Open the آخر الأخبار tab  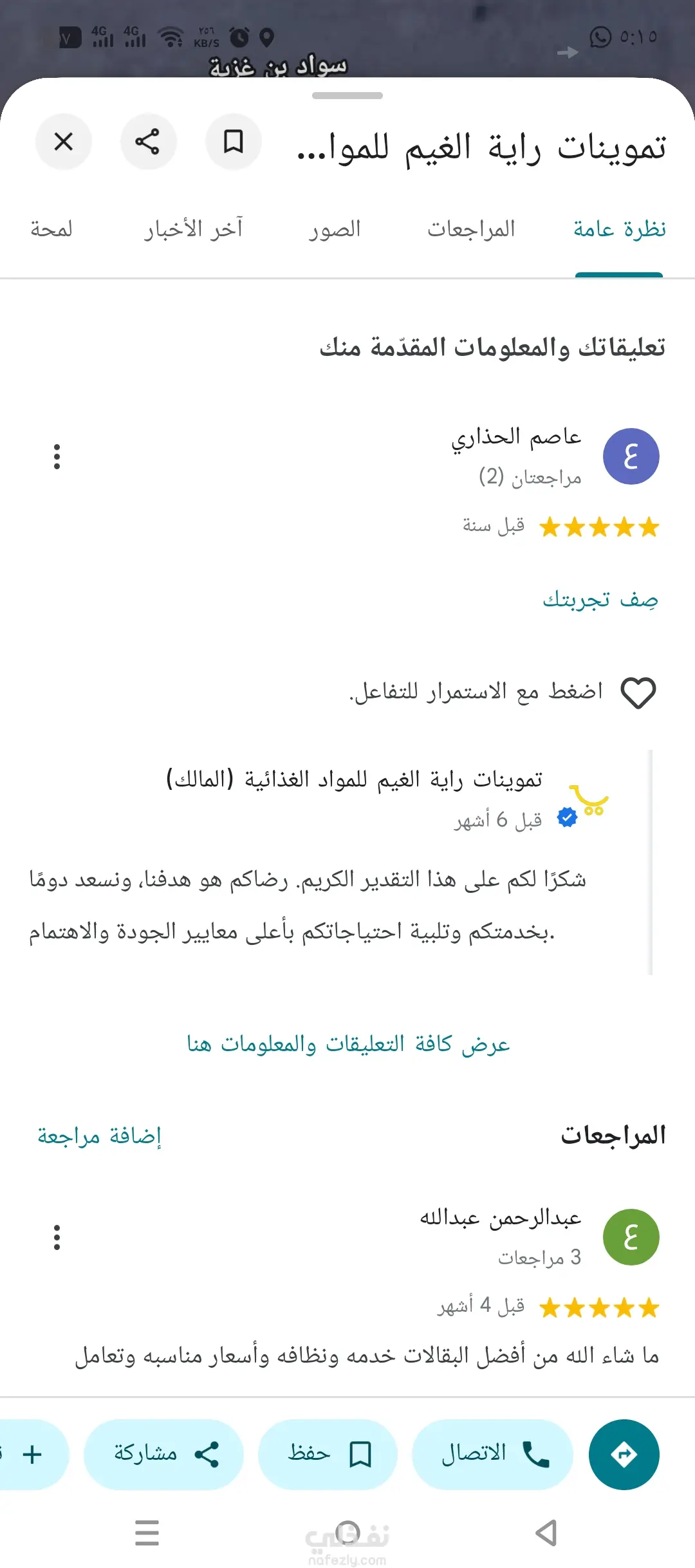[x=194, y=229]
